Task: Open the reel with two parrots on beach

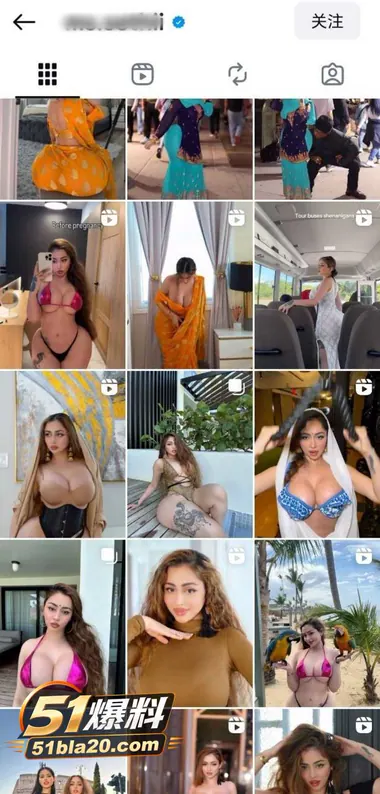Action: tap(317, 623)
